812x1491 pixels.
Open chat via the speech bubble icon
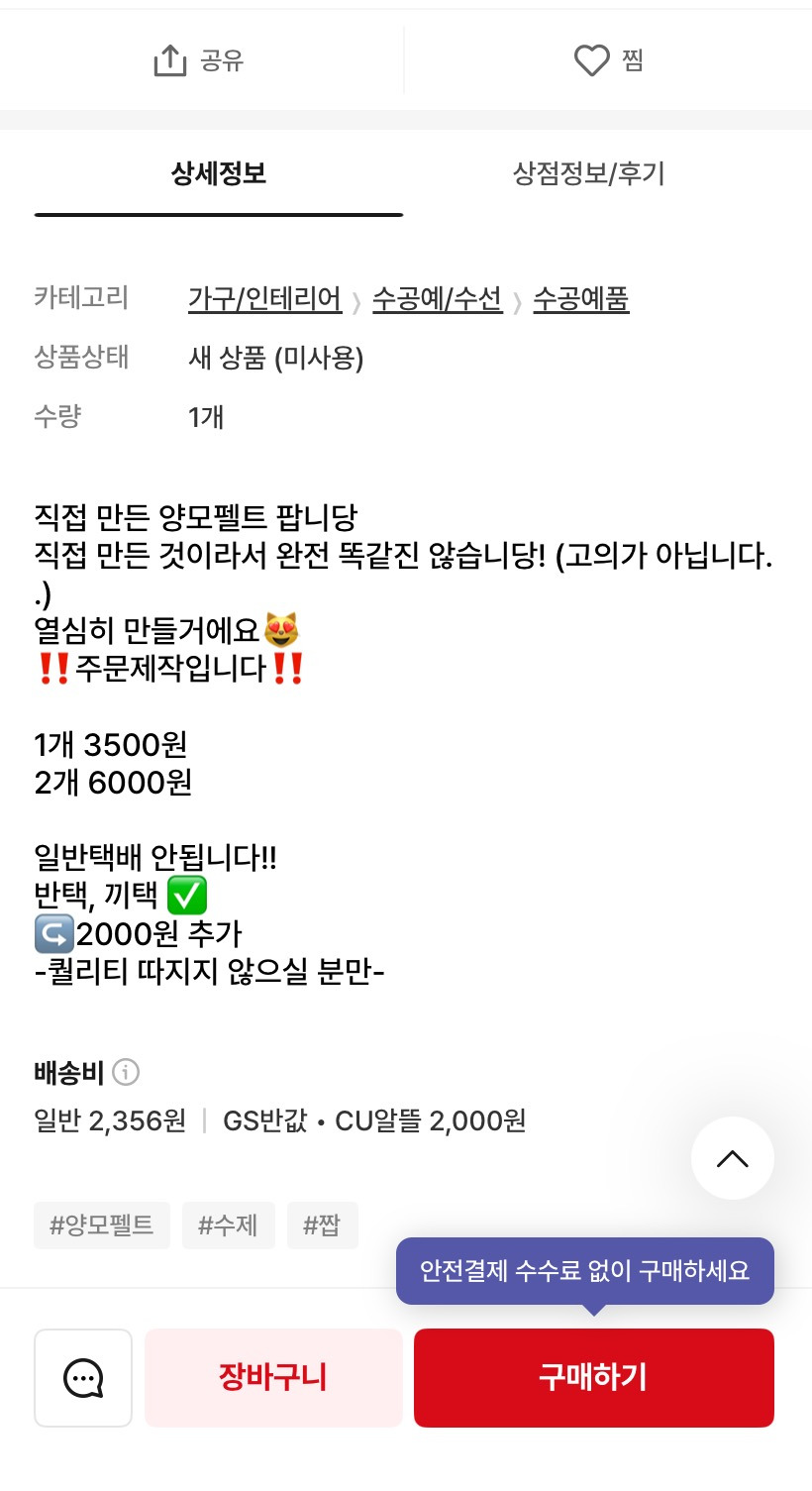[82, 1377]
